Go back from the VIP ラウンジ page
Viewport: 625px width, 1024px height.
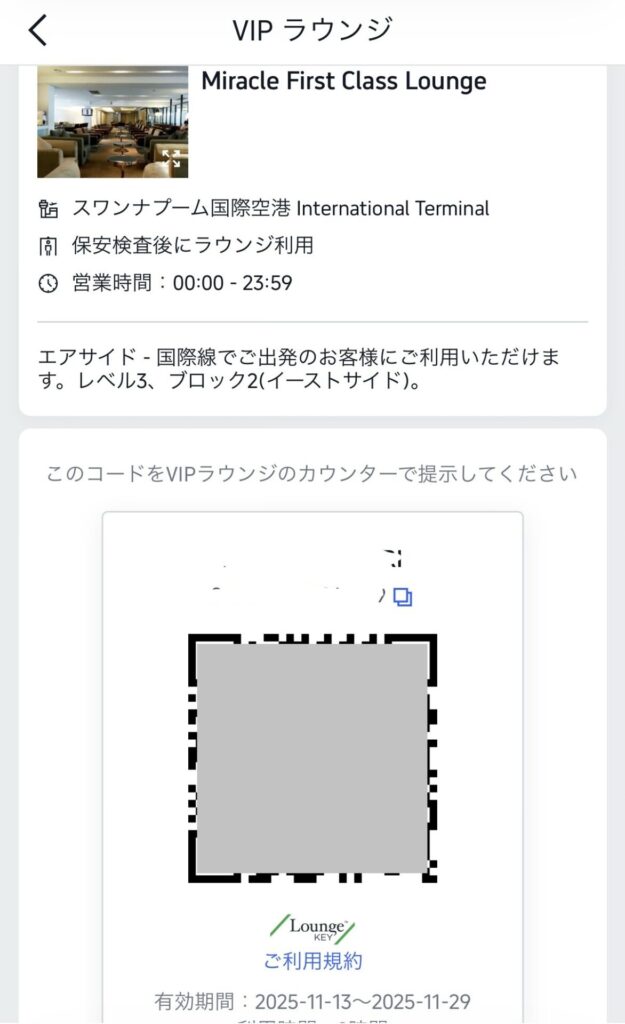point(38,31)
